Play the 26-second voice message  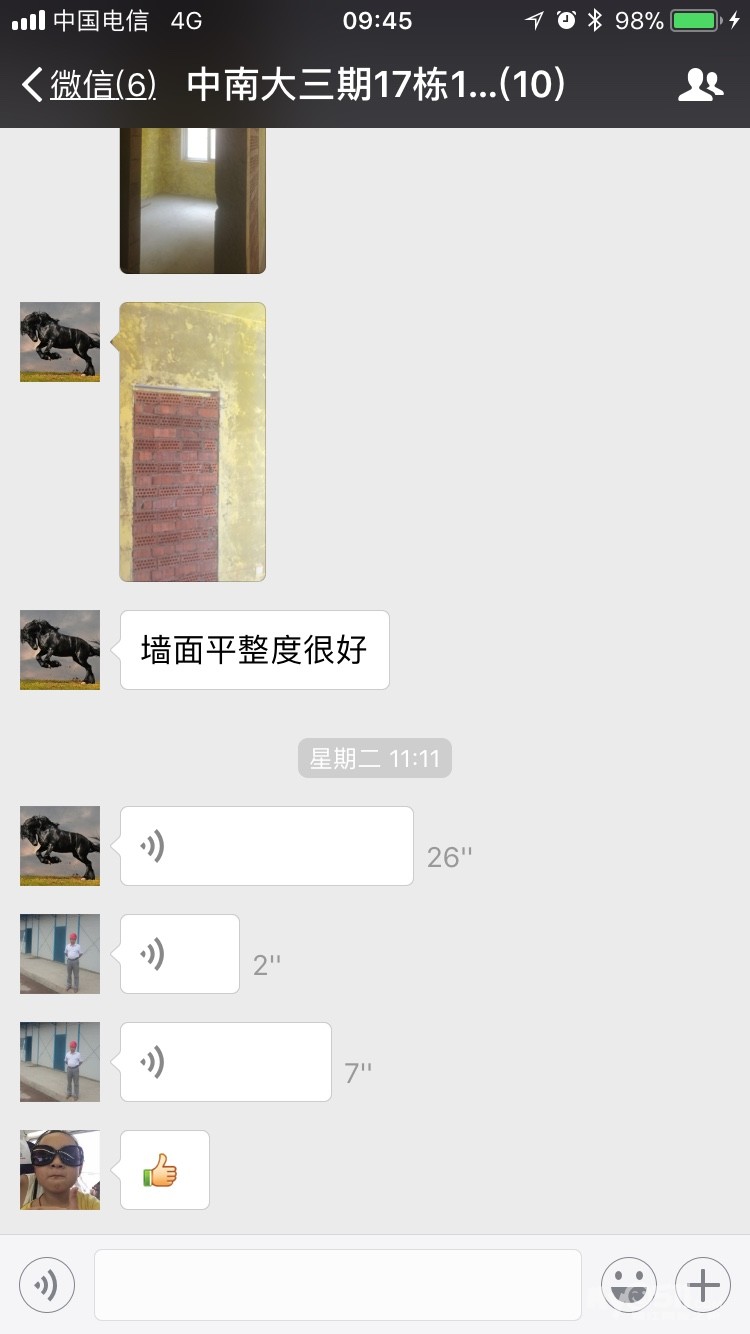266,846
